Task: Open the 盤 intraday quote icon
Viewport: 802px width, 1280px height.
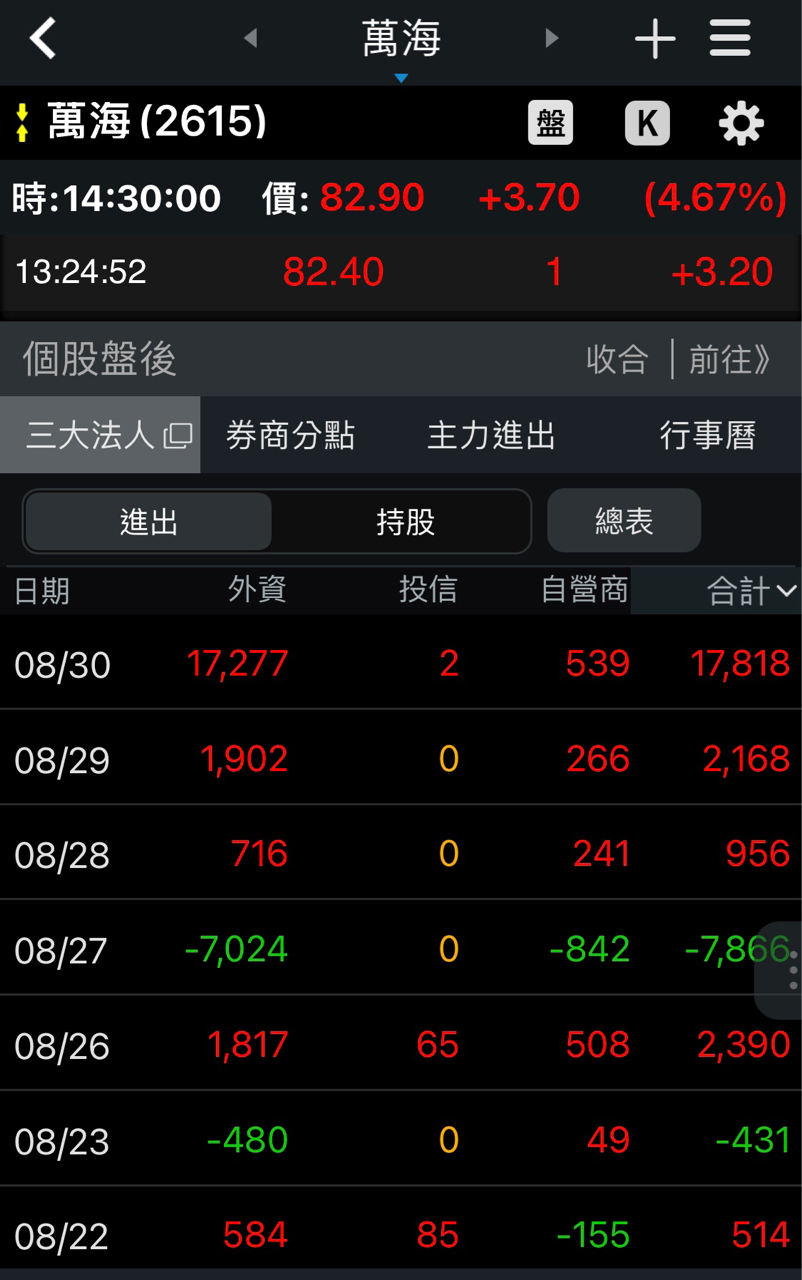Action: point(551,123)
